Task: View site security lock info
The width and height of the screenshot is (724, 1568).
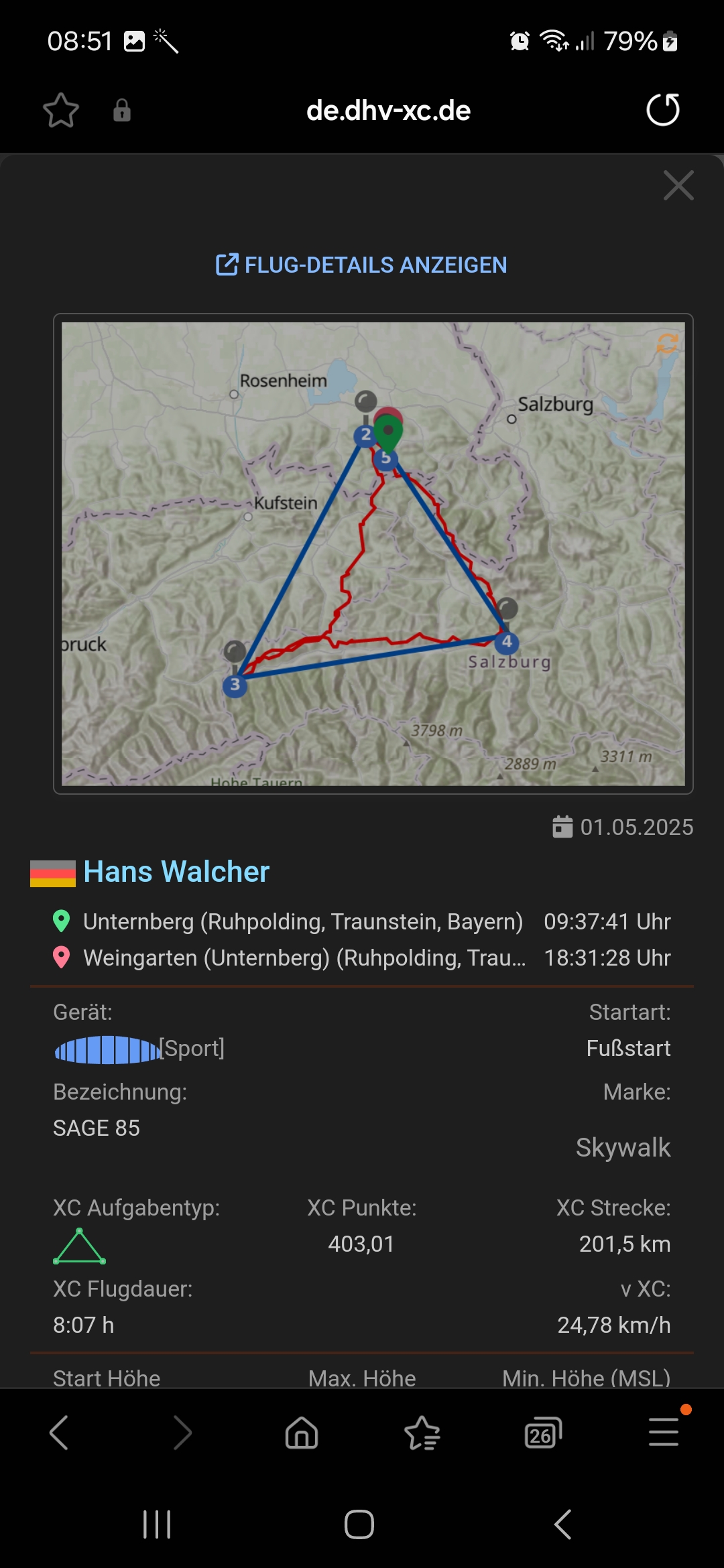Action: [121, 110]
